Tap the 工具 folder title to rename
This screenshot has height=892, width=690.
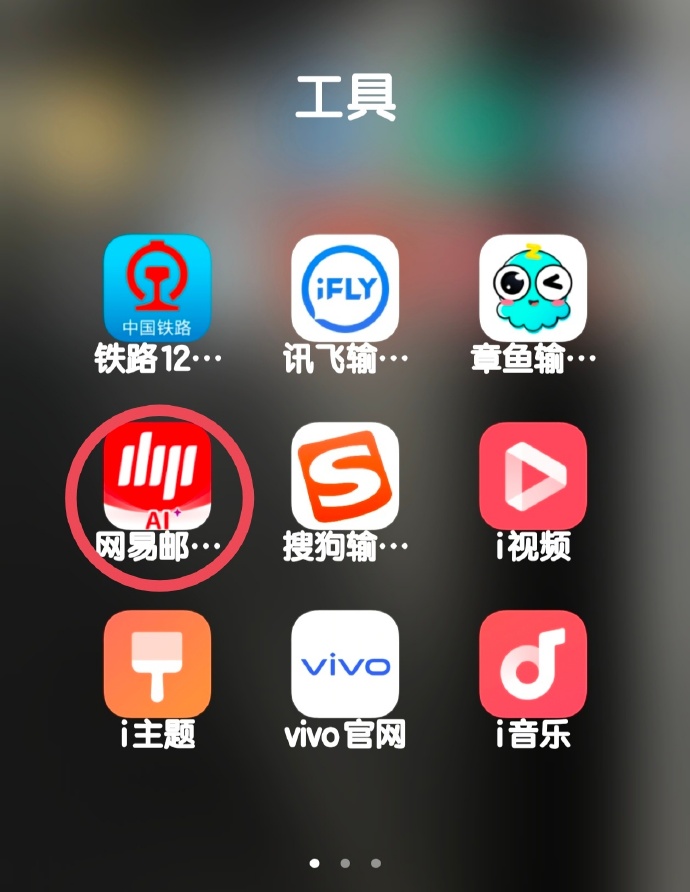pyautogui.click(x=345, y=98)
